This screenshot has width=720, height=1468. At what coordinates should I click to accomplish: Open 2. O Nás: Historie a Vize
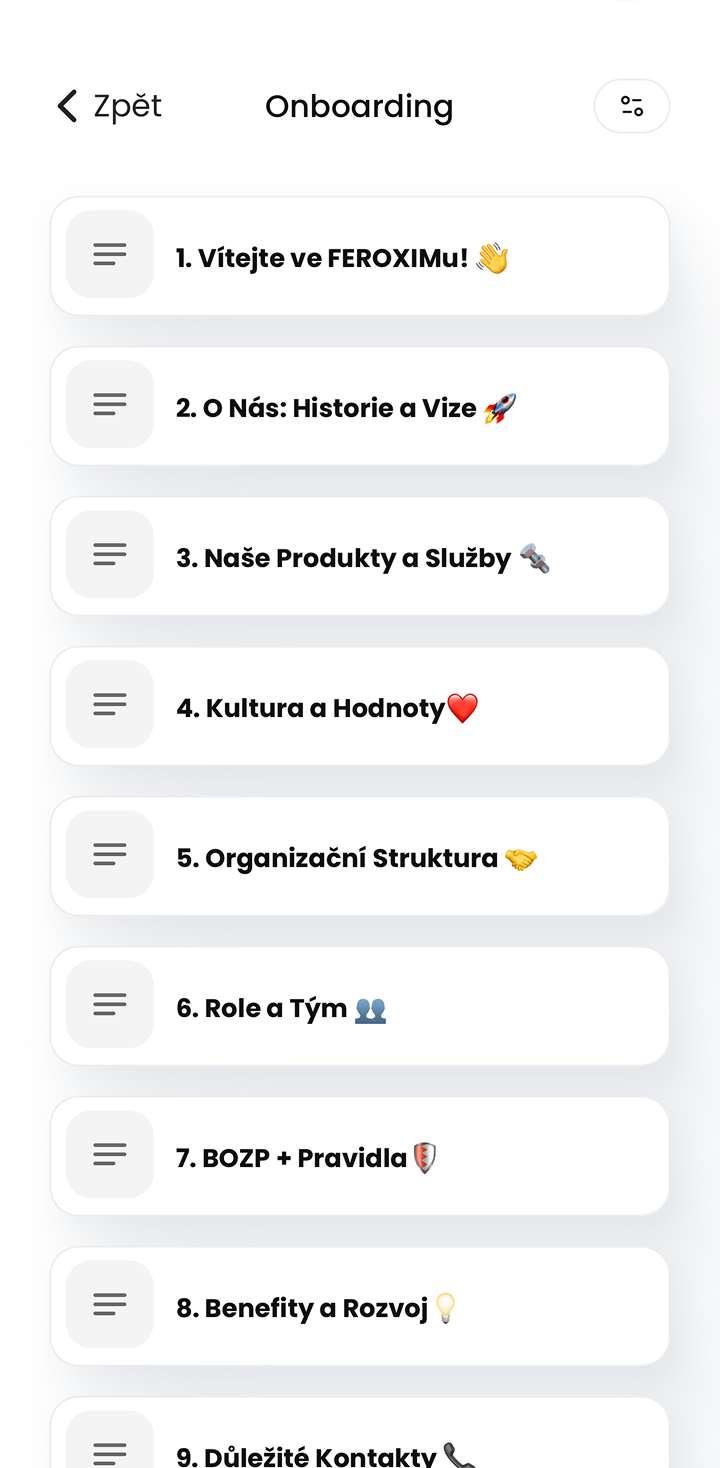coord(359,407)
